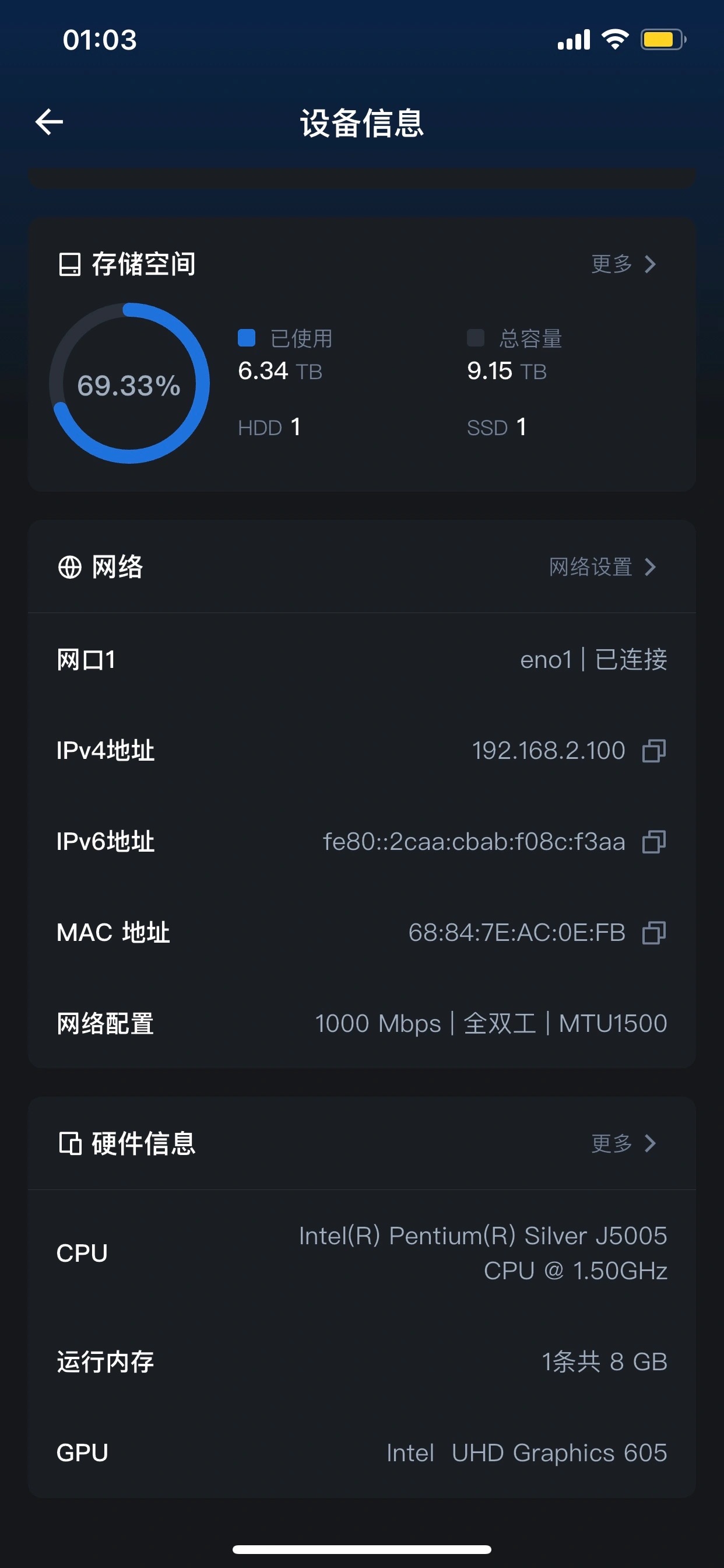Open 网络设置 for the network
The image size is (724, 1568).
point(602,566)
